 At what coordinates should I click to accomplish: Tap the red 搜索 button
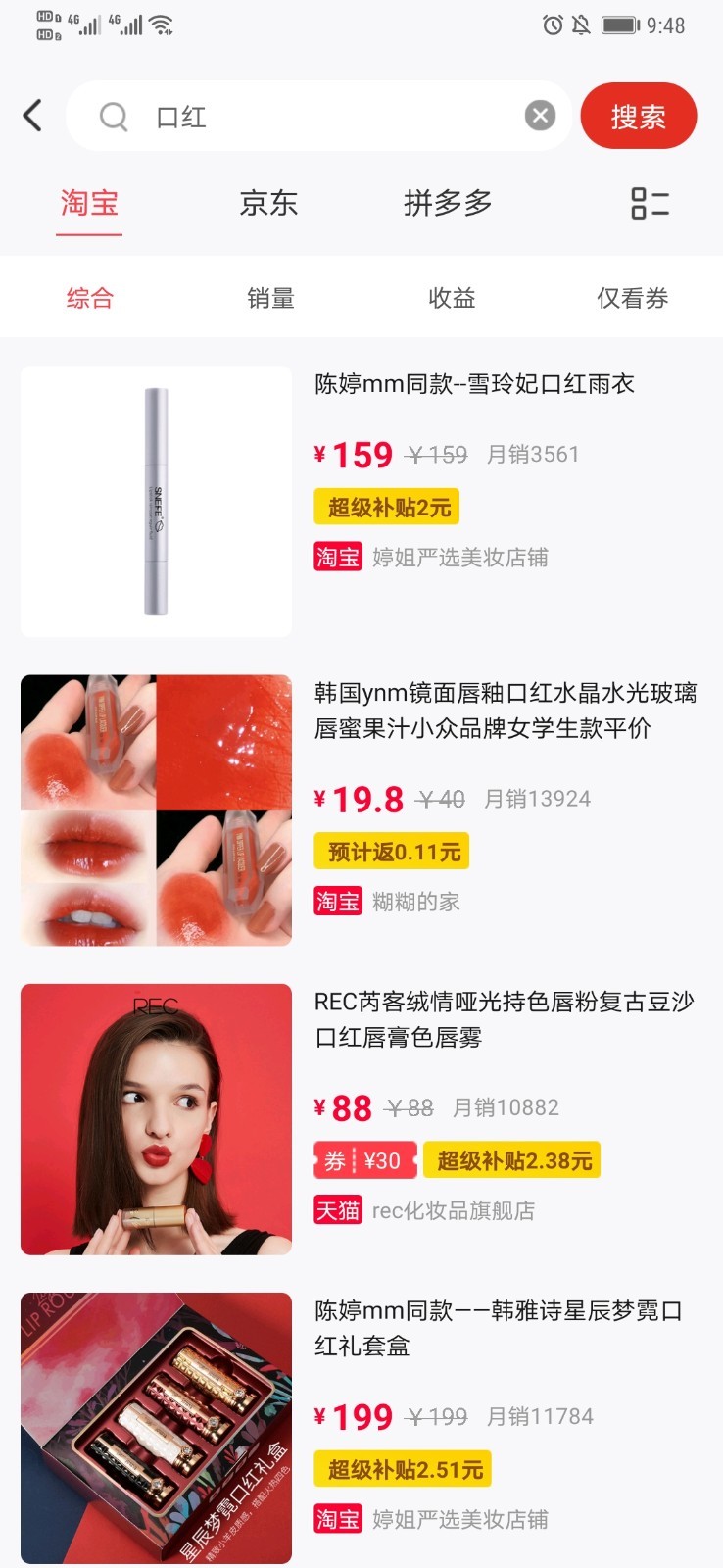click(x=638, y=117)
